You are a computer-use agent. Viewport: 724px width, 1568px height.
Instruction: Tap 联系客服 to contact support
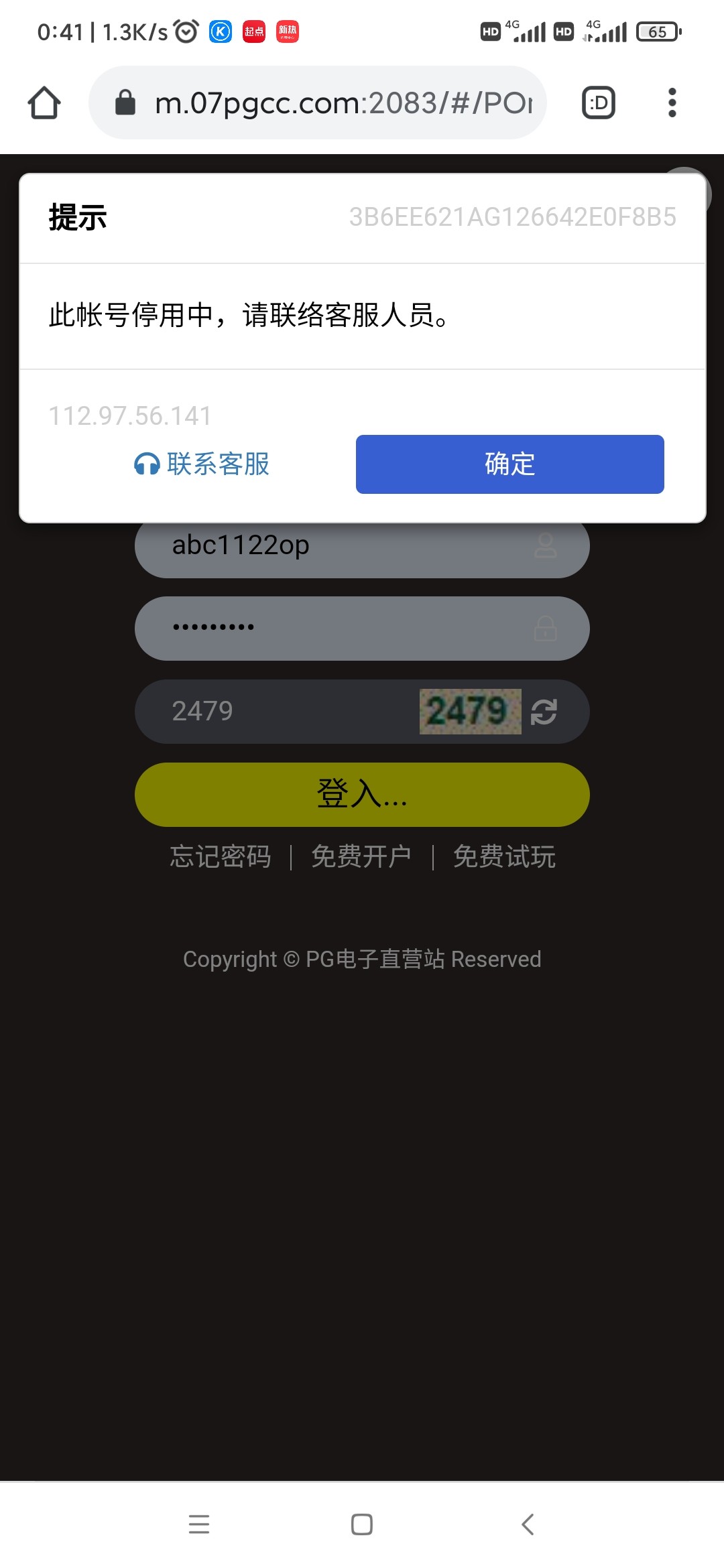click(202, 464)
